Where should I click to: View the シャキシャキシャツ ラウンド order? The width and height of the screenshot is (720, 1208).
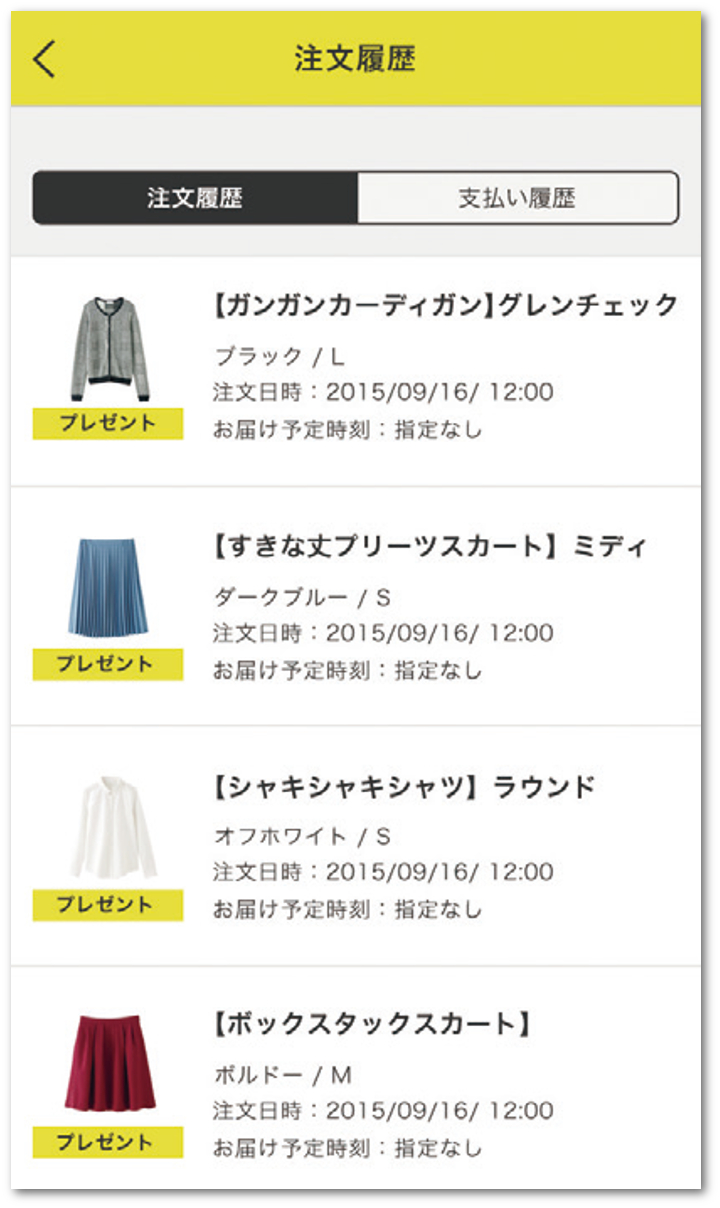pyautogui.click(x=404, y=787)
